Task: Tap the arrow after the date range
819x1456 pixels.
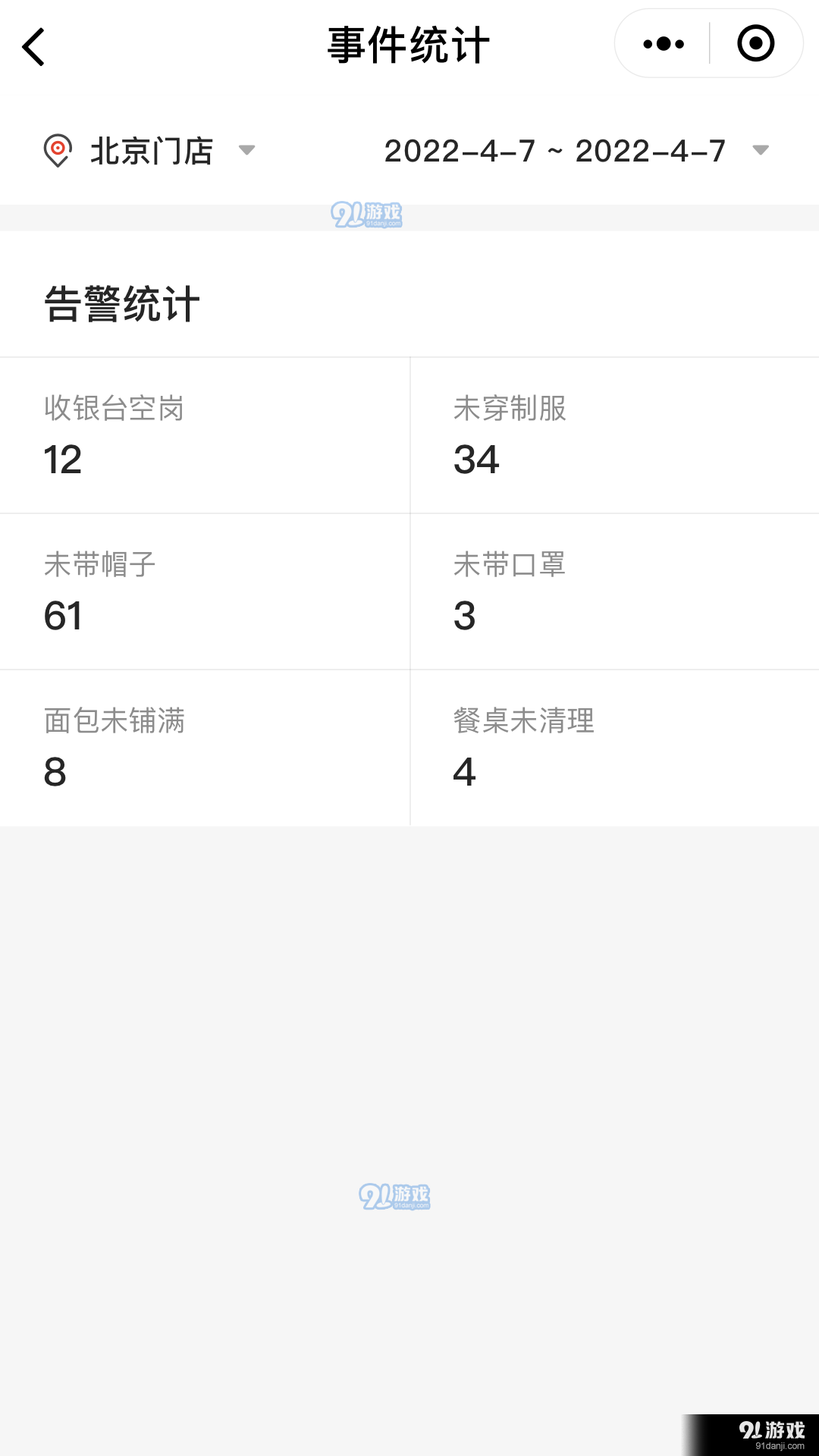Action: click(x=761, y=151)
